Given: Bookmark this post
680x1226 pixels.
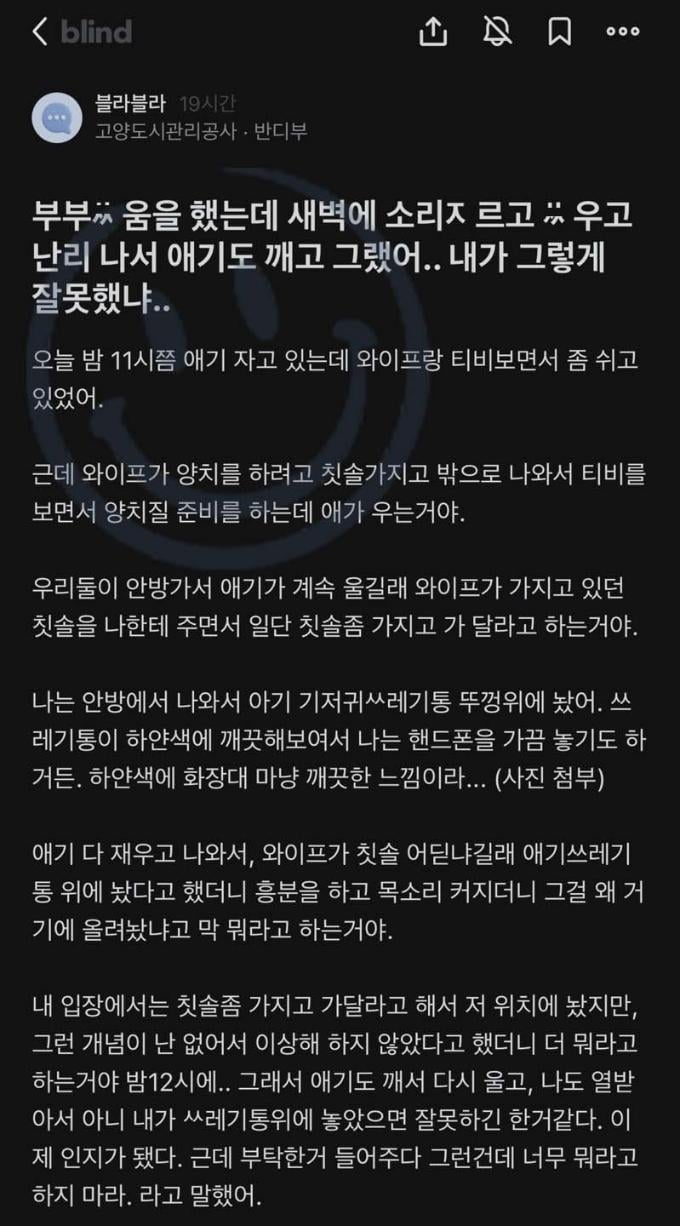Looking at the screenshot, I should (559, 32).
